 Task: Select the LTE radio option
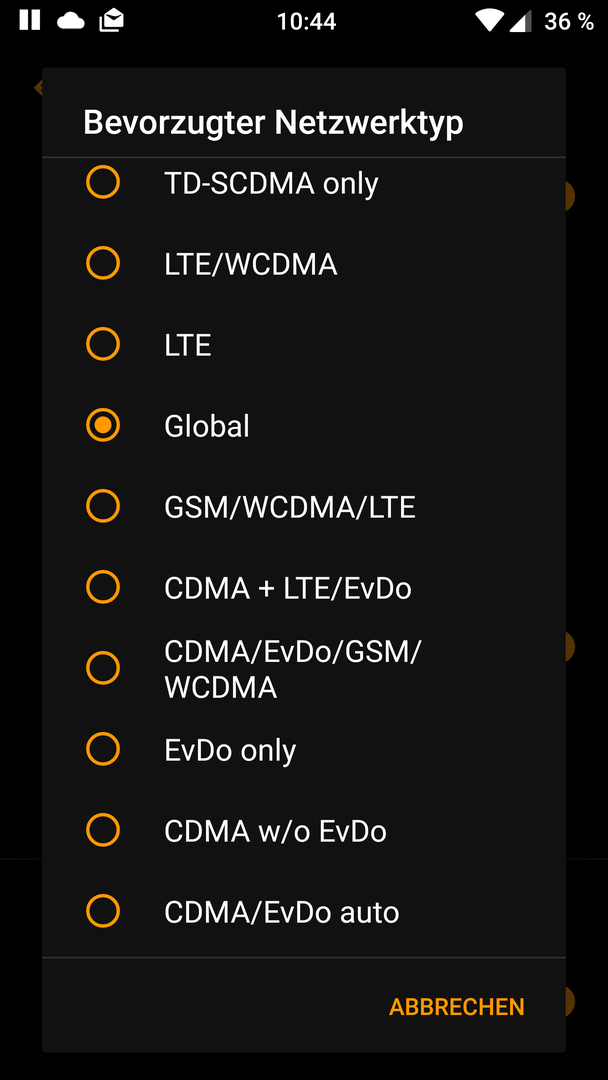(x=304, y=344)
